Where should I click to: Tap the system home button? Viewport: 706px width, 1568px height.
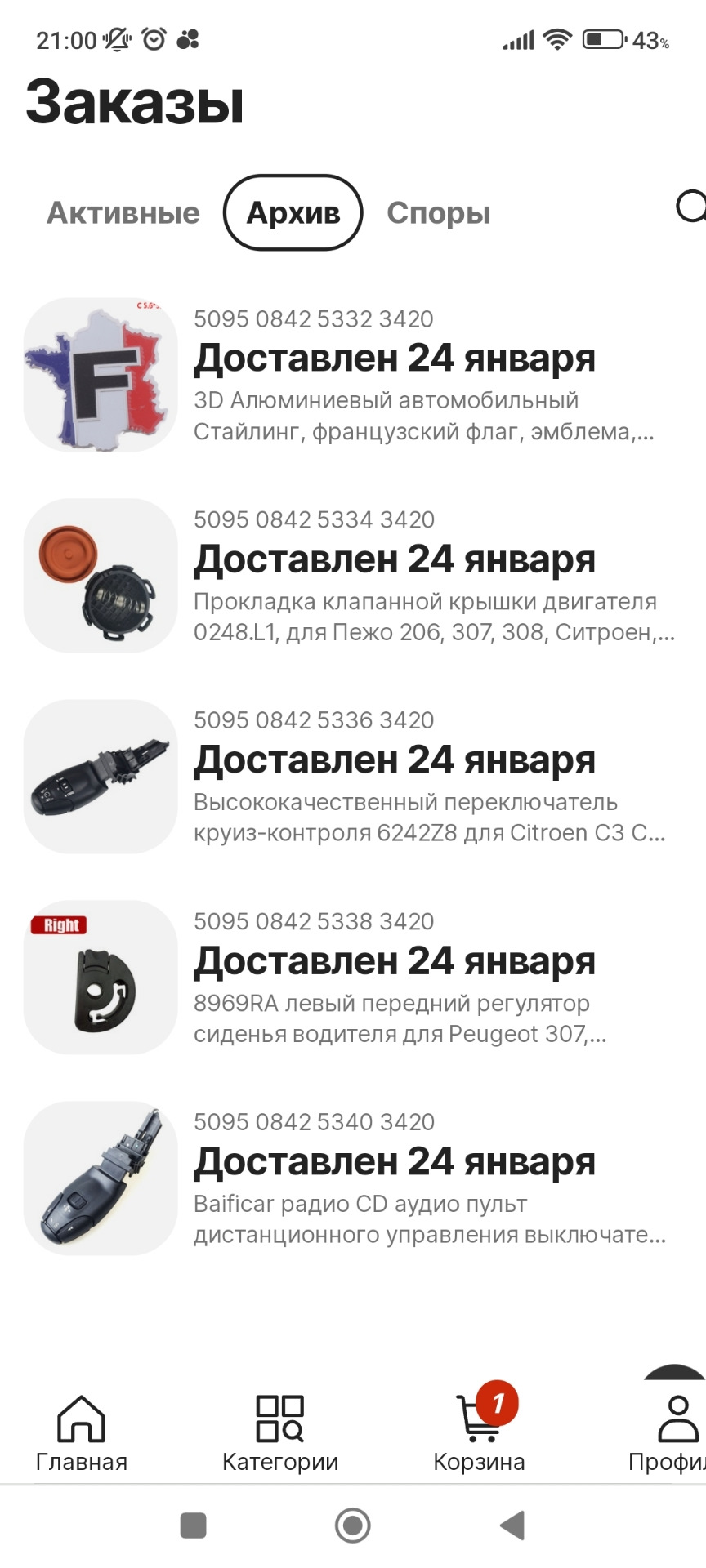(353, 1525)
